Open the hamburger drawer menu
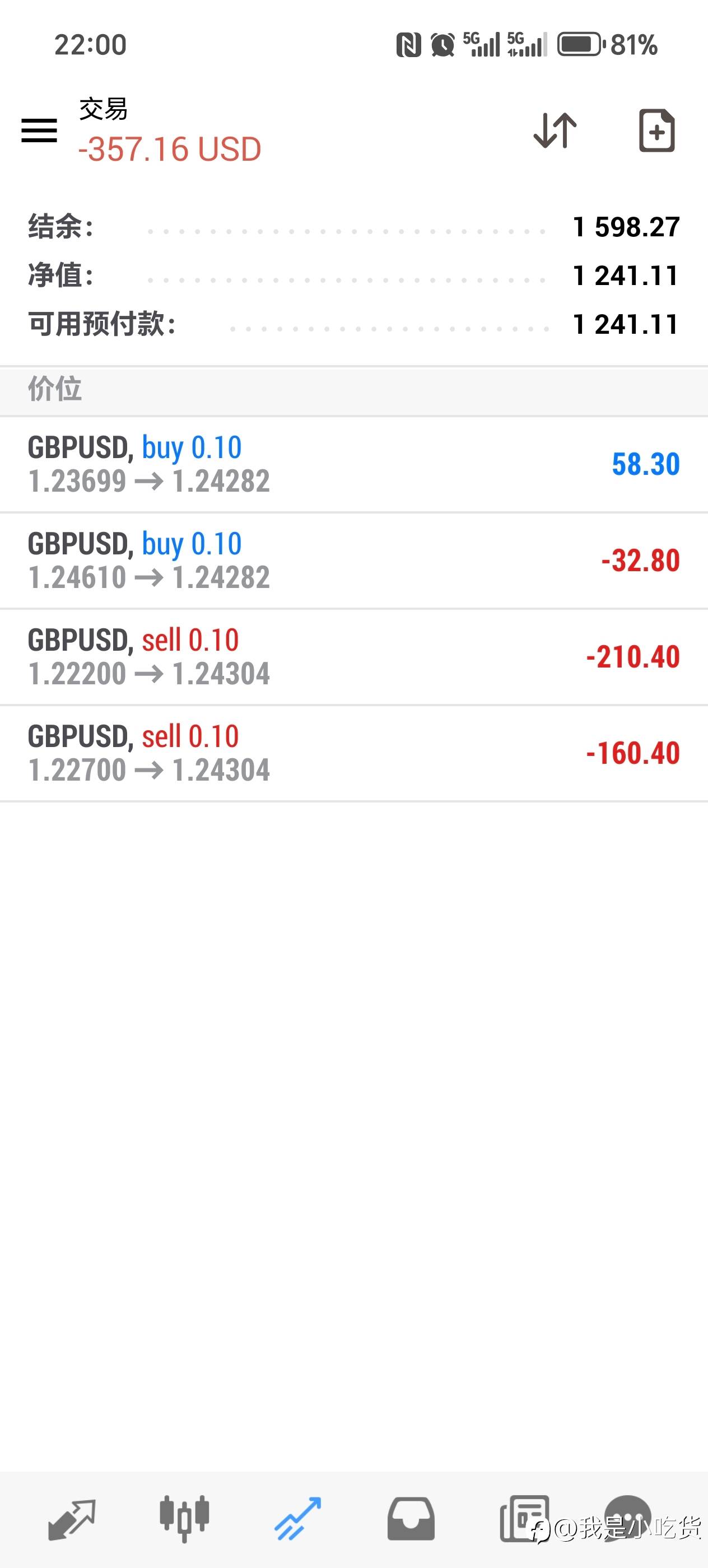This screenshot has width=708, height=1568. pyautogui.click(x=40, y=130)
